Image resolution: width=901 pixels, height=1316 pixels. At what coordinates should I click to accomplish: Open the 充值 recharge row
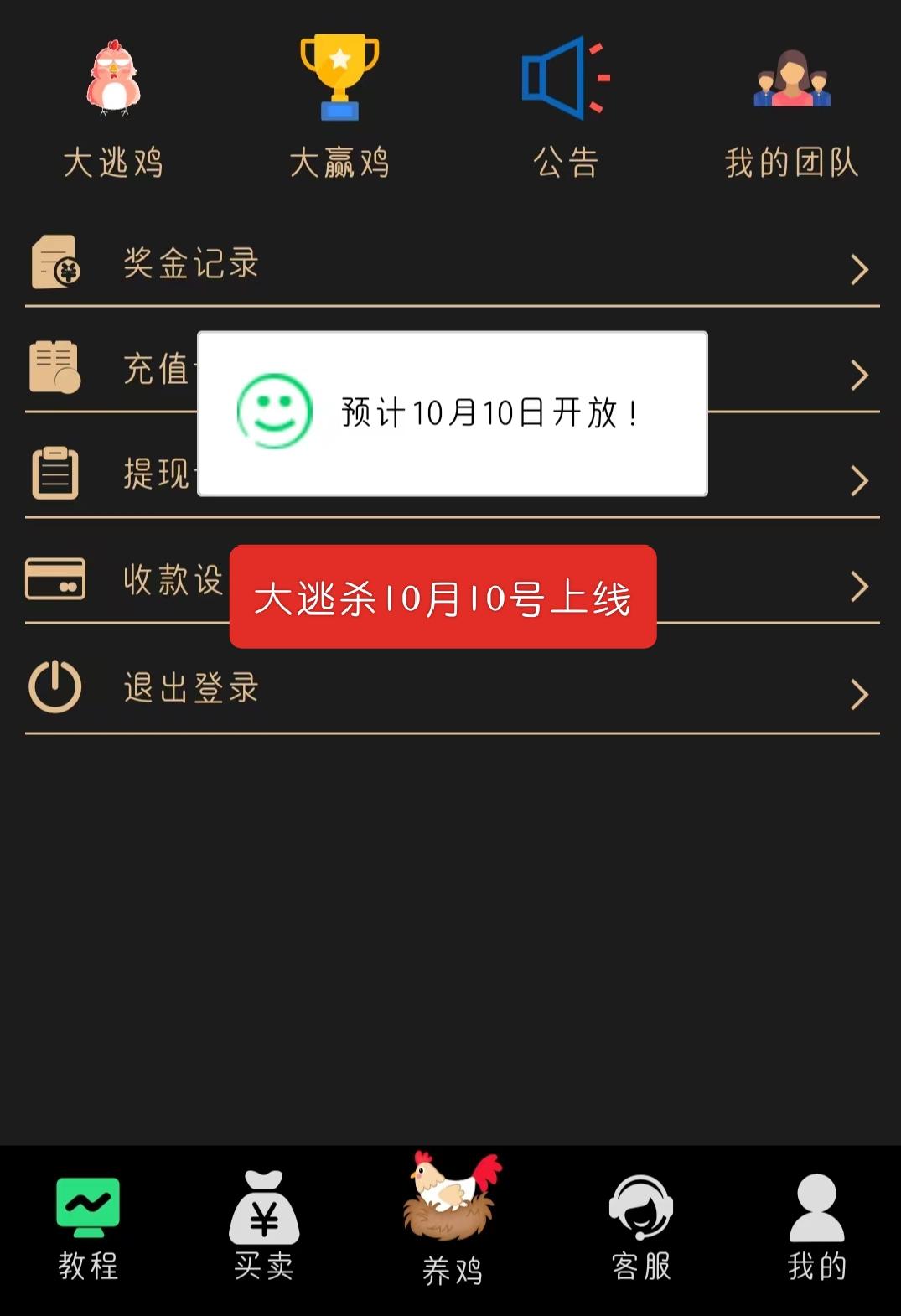click(117, 370)
